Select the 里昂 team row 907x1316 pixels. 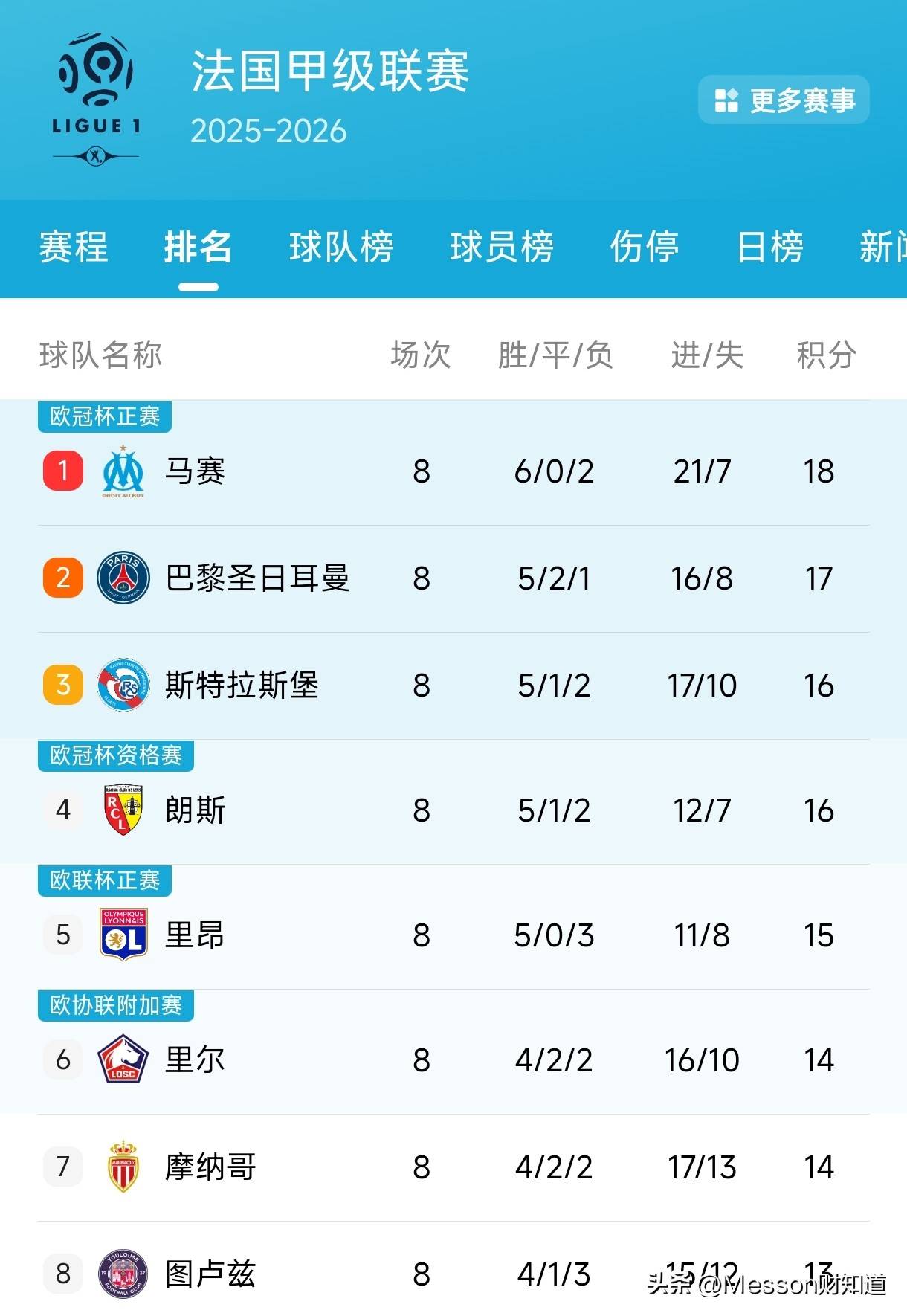pos(195,935)
